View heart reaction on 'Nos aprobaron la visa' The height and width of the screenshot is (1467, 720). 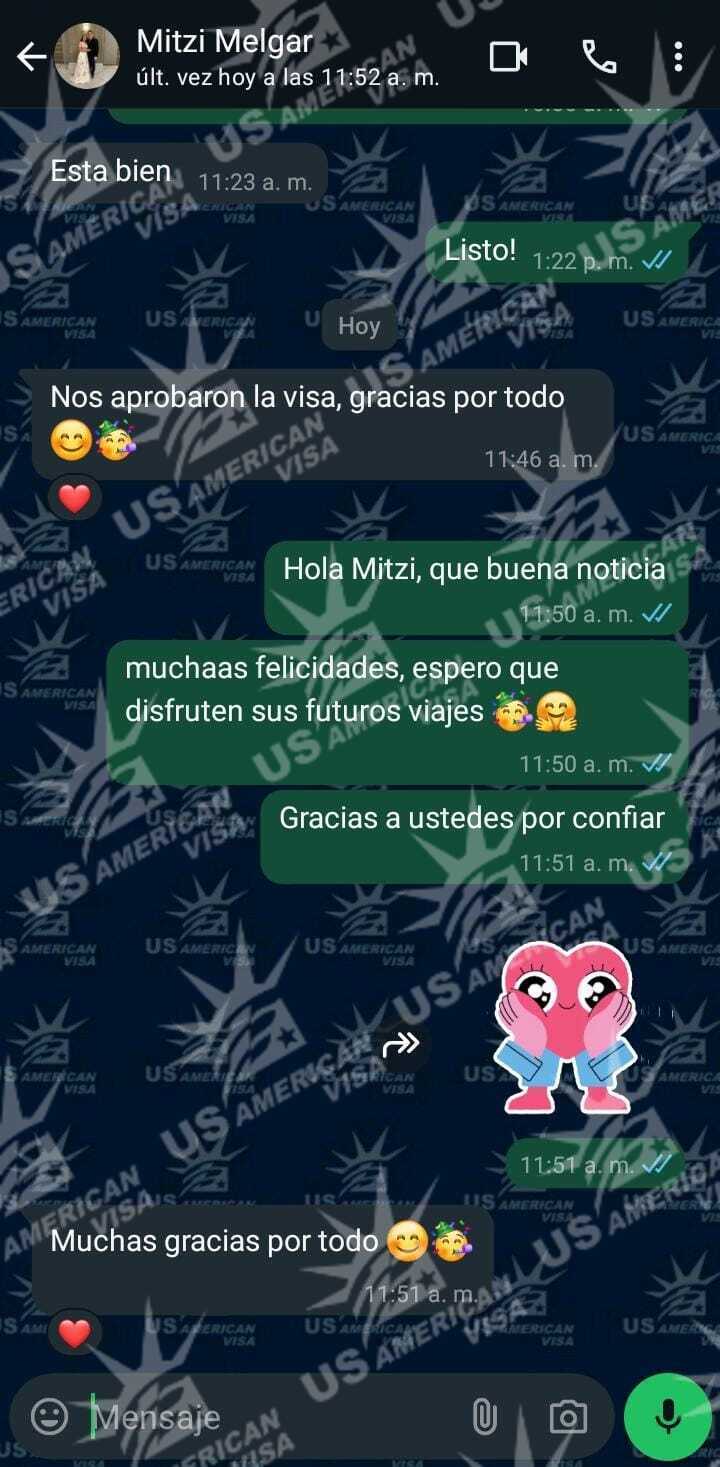click(x=75, y=498)
